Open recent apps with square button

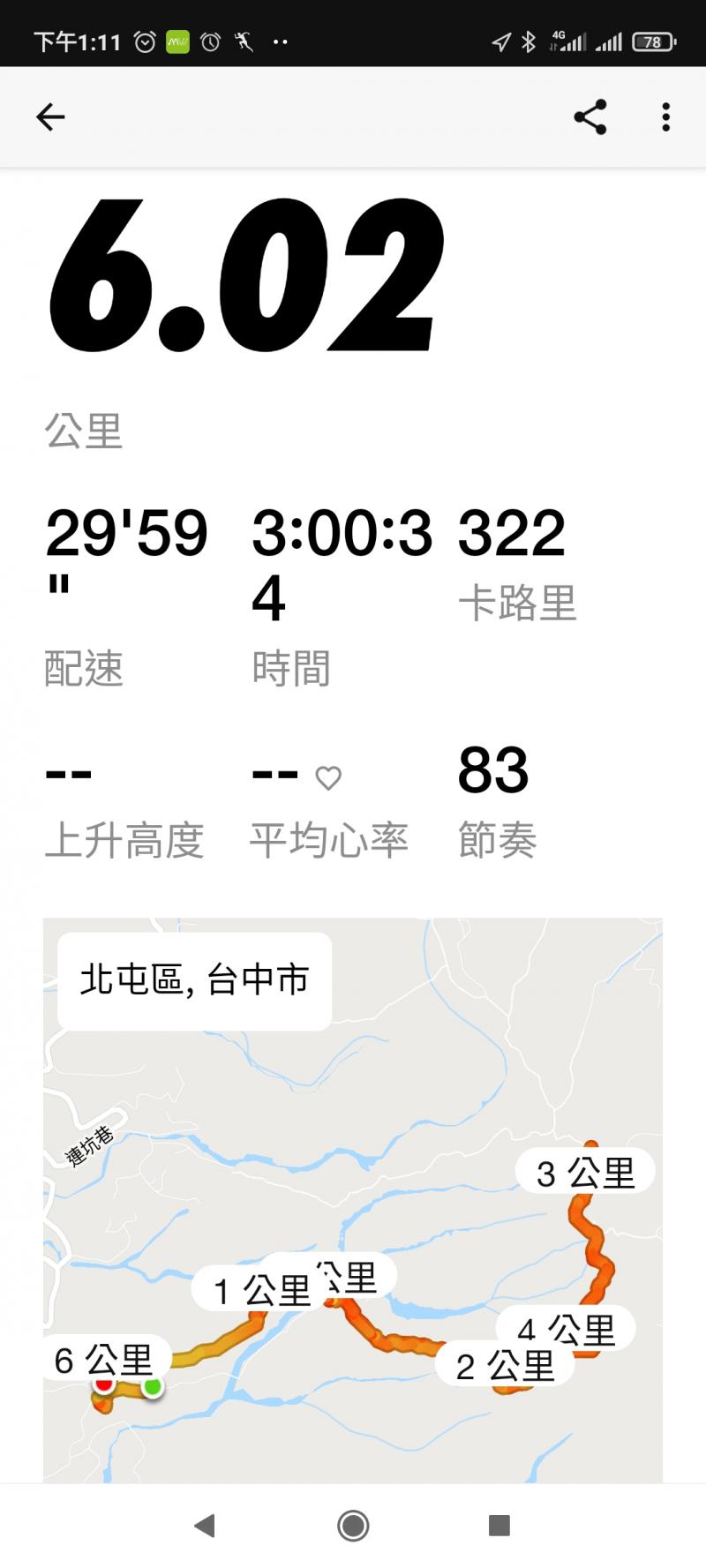[499, 1525]
